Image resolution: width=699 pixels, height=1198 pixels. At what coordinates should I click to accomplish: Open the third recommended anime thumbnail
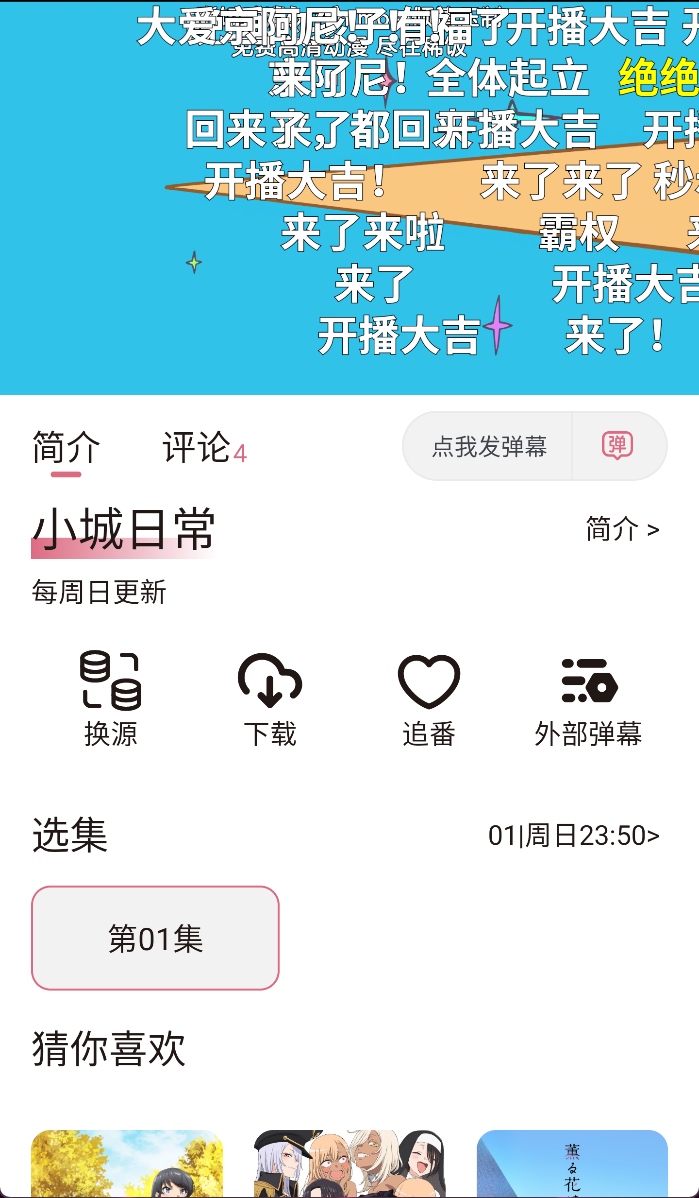[x=572, y=1164]
